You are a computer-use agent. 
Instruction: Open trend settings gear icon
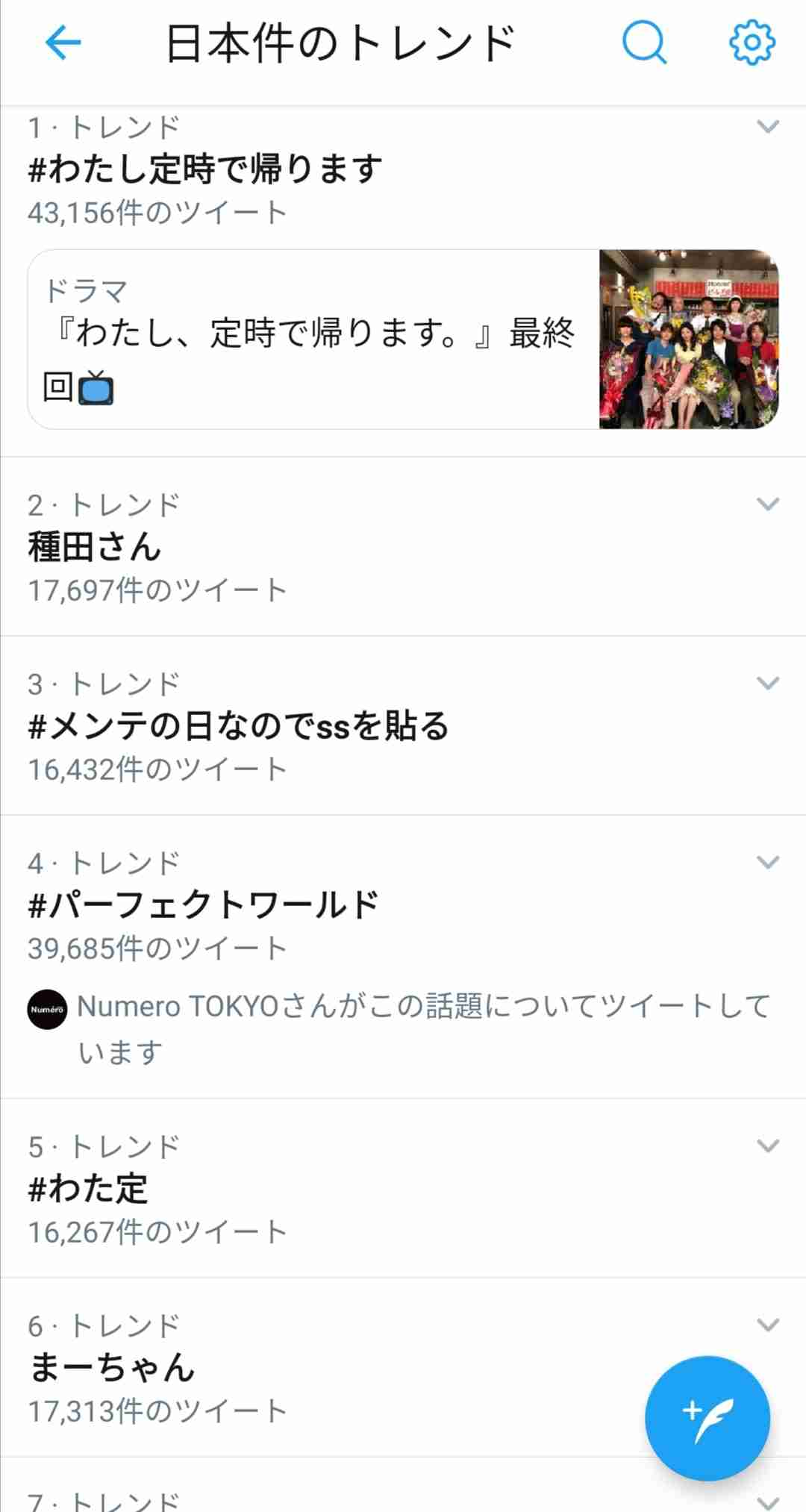coord(752,43)
